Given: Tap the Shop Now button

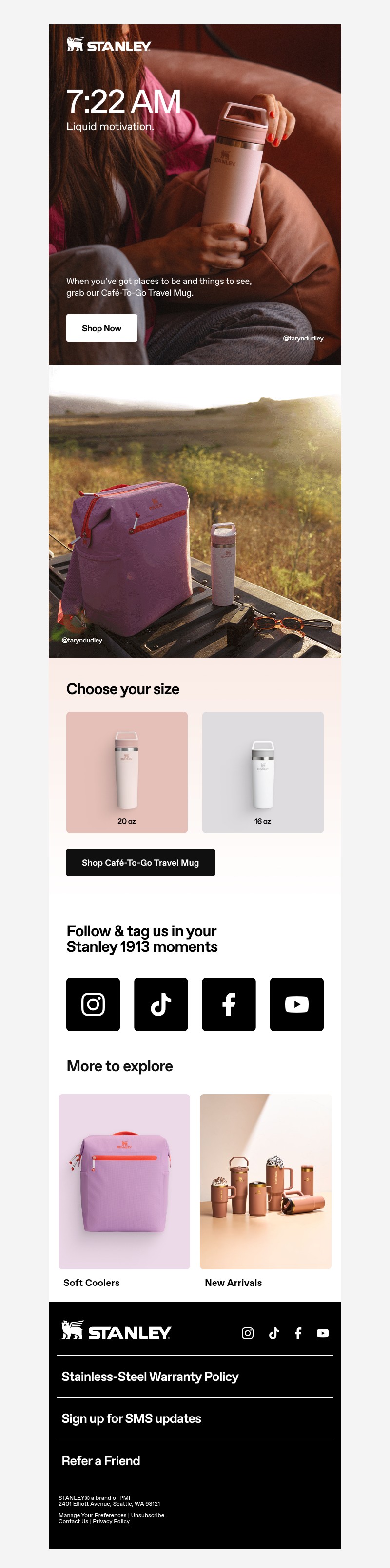Looking at the screenshot, I should point(101,328).
